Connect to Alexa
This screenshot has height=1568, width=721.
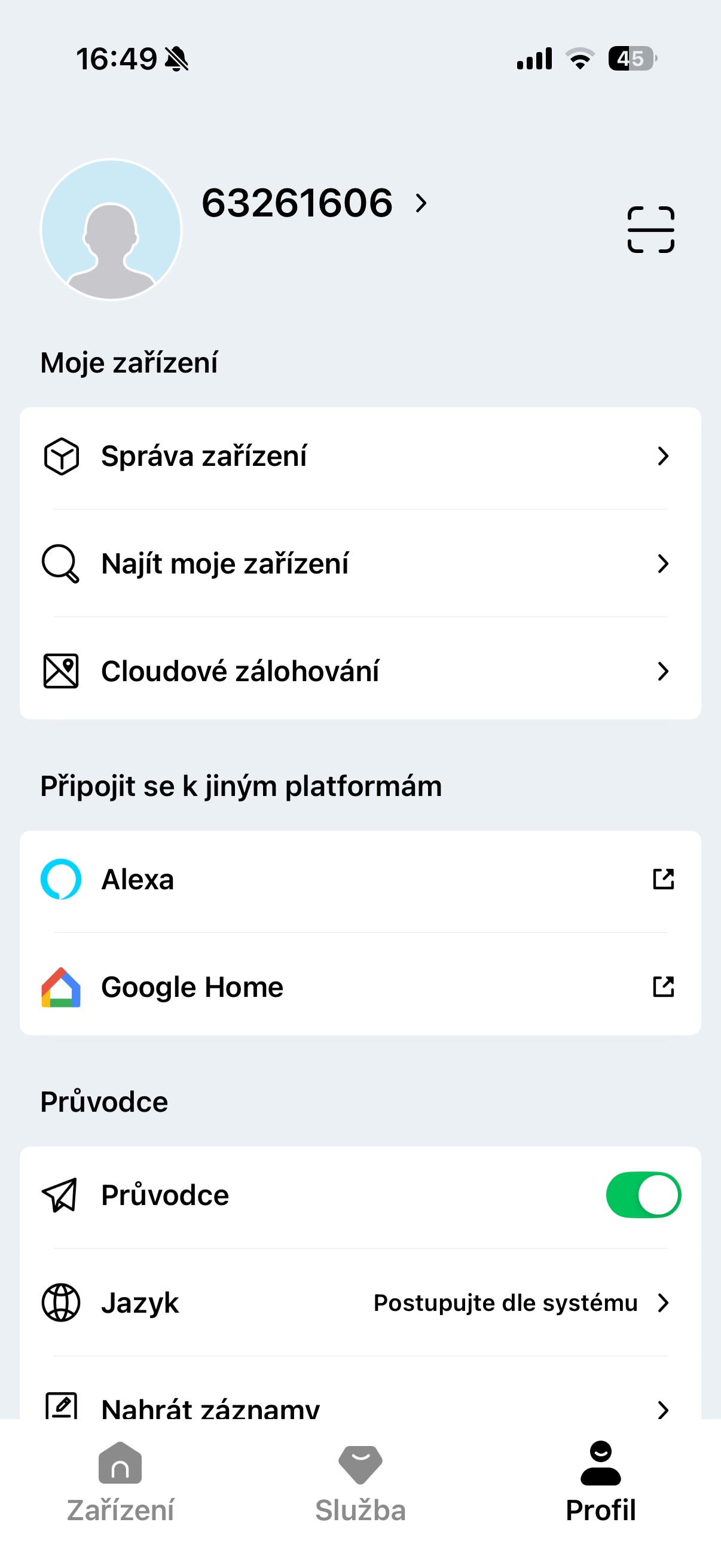click(x=360, y=880)
